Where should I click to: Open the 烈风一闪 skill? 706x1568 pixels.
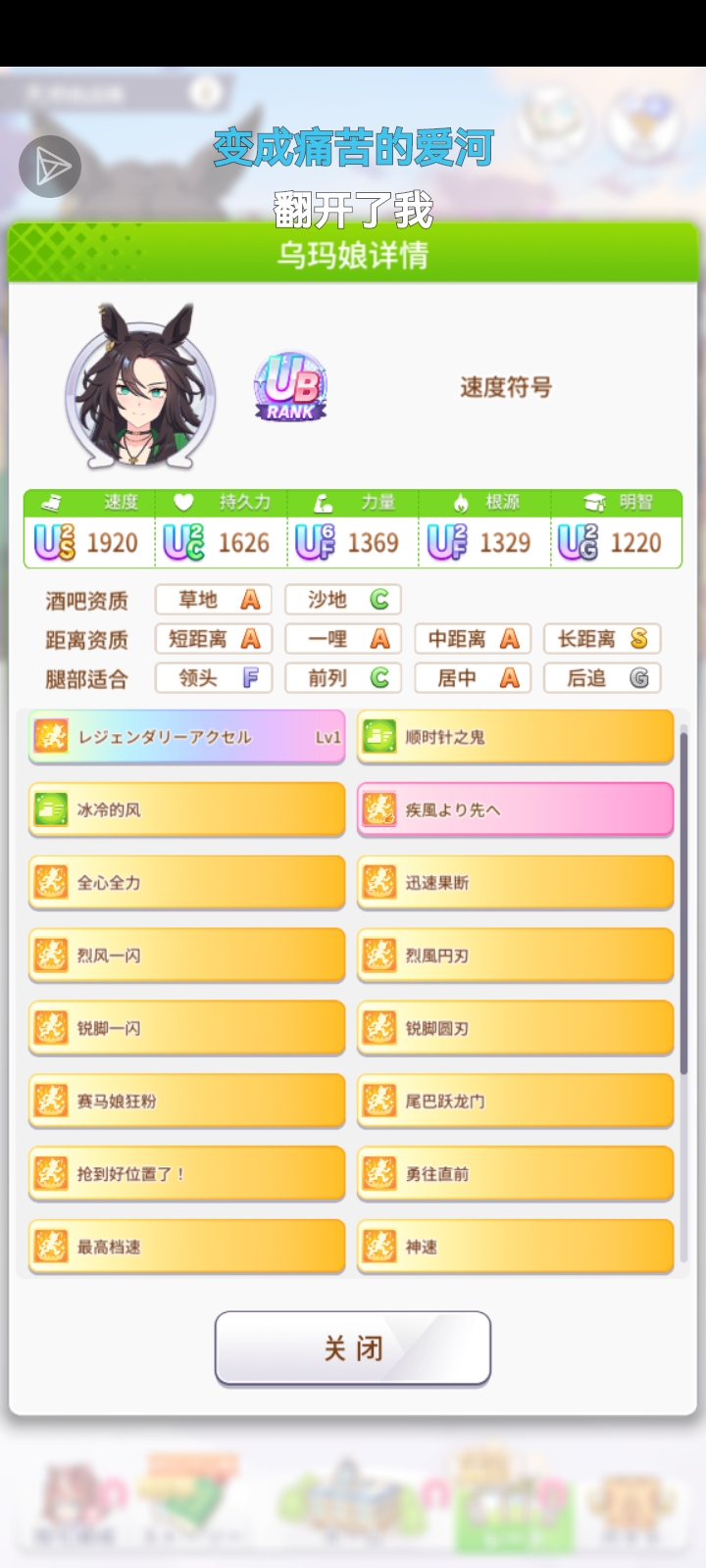(187, 955)
